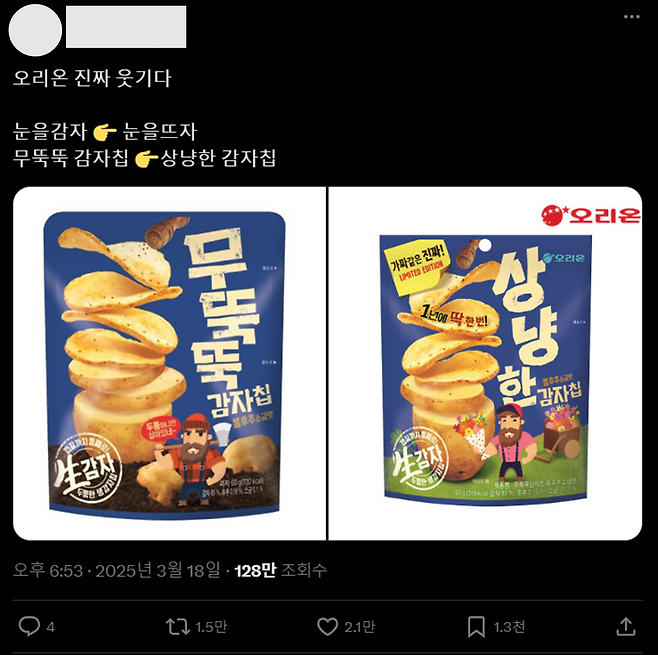The height and width of the screenshot is (655, 658).
Task: Bookmark this post
Action: click(x=476, y=627)
